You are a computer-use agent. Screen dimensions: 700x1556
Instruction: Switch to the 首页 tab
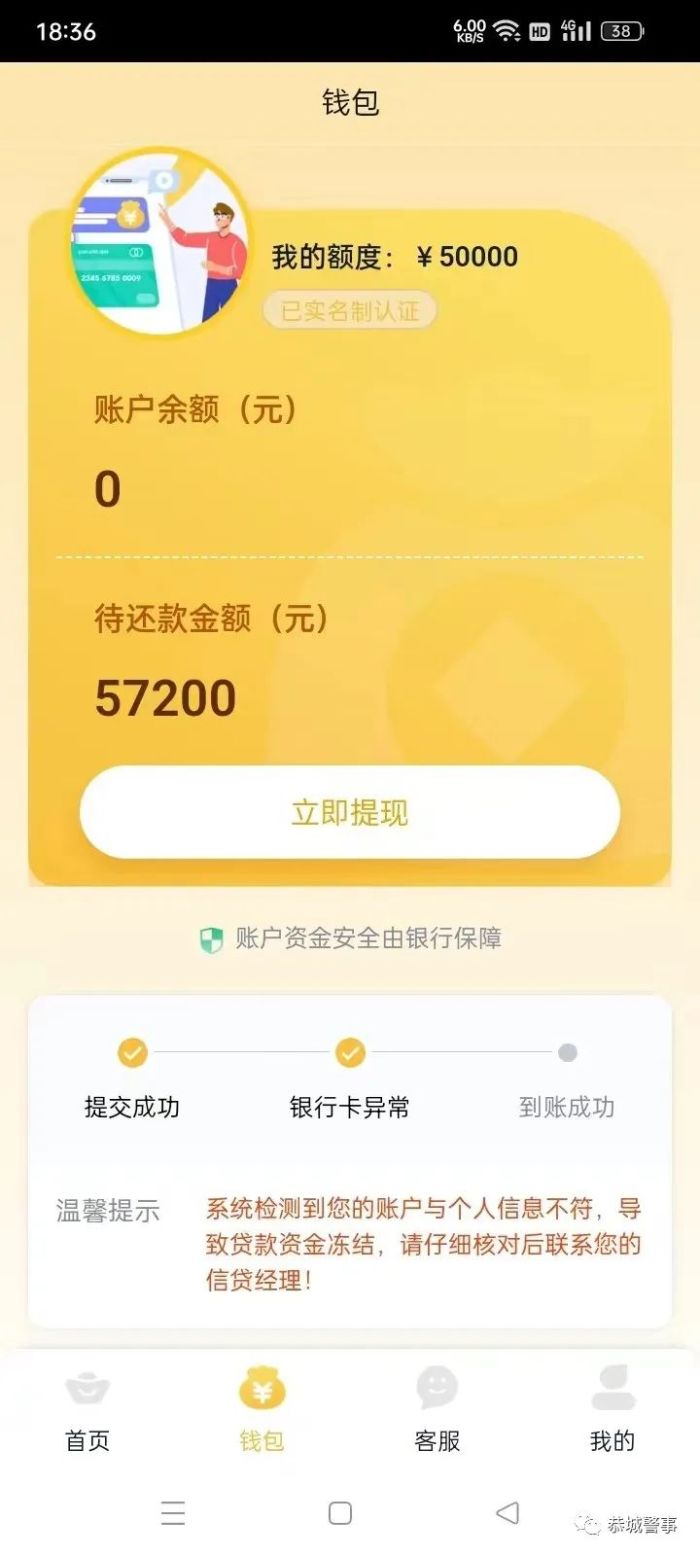[x=87, y=1411]
